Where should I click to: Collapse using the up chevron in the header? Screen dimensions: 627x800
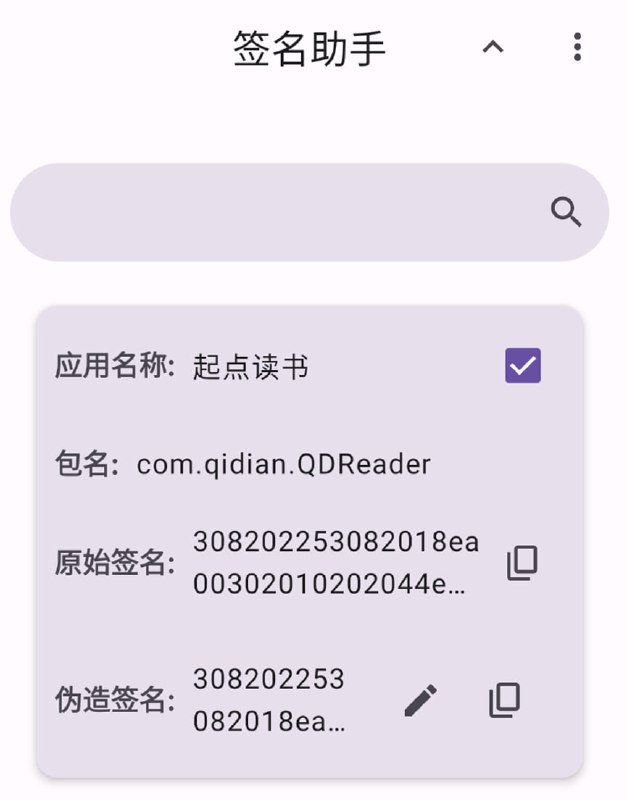493,47
